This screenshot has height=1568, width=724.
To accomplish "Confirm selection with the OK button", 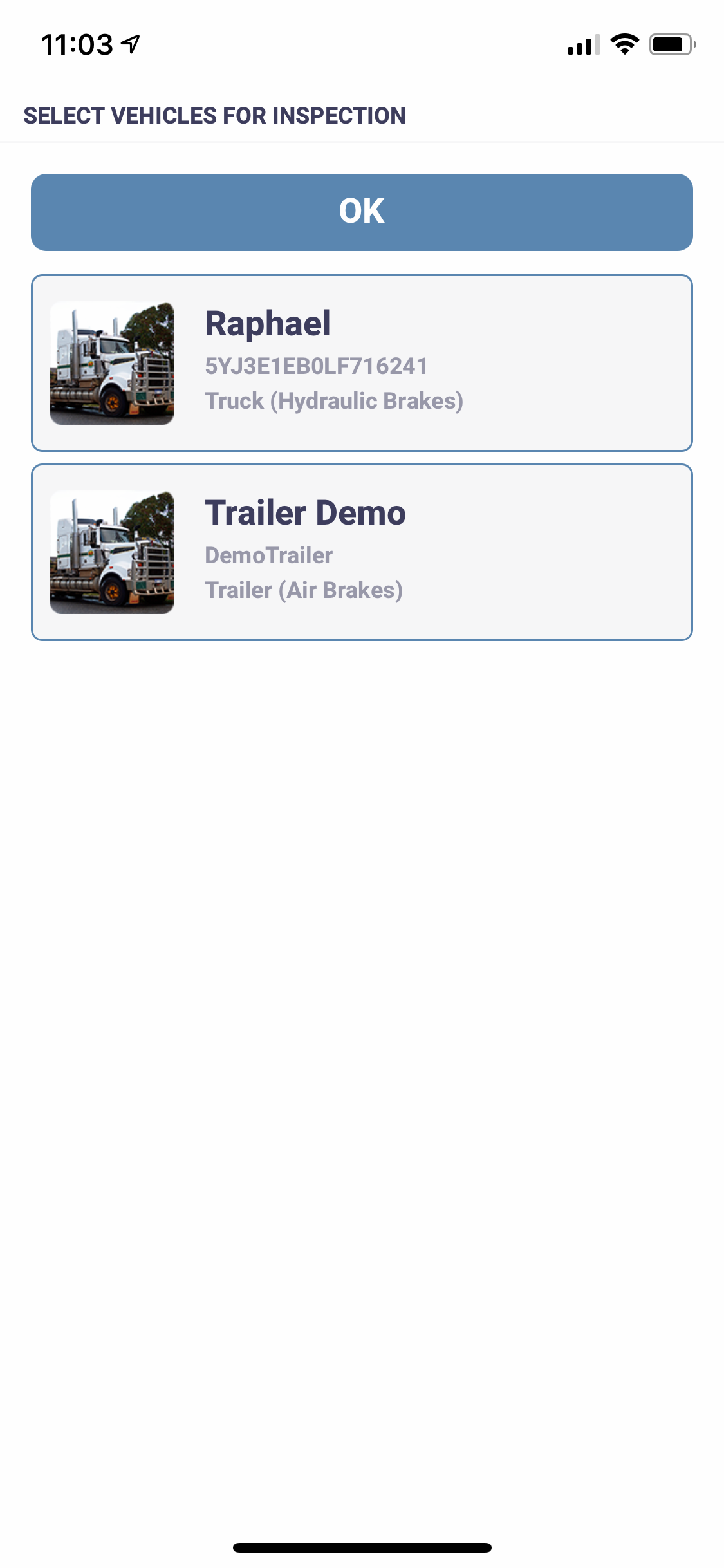I will tap(362, 212).
